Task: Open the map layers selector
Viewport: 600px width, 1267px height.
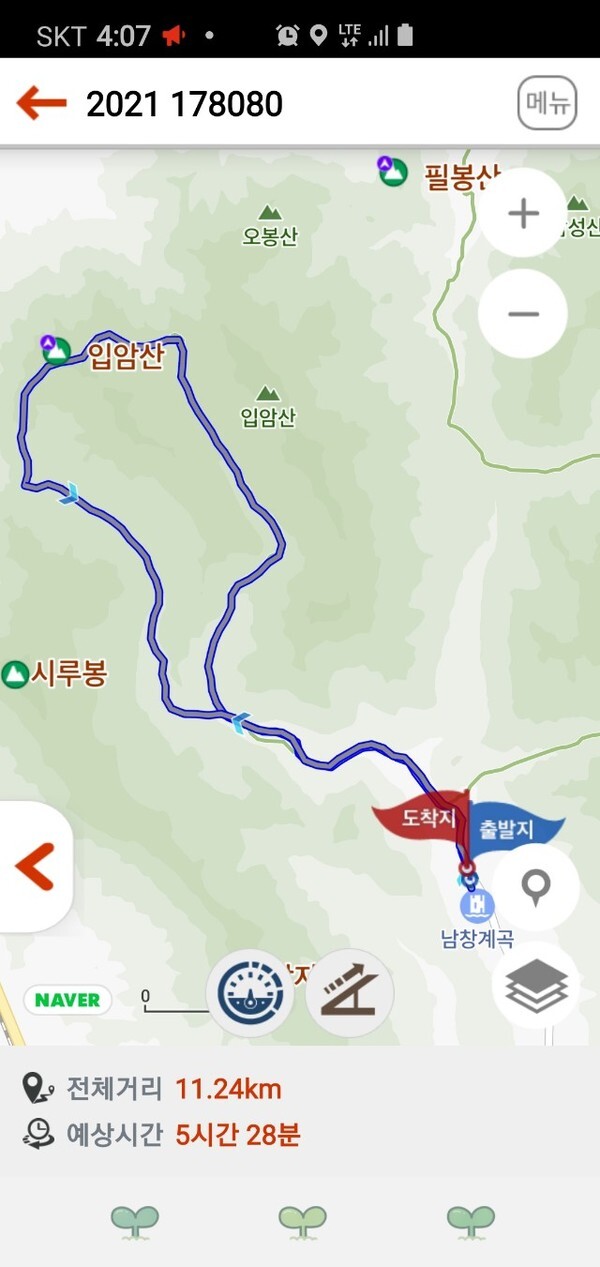Action: pos(536,987)
